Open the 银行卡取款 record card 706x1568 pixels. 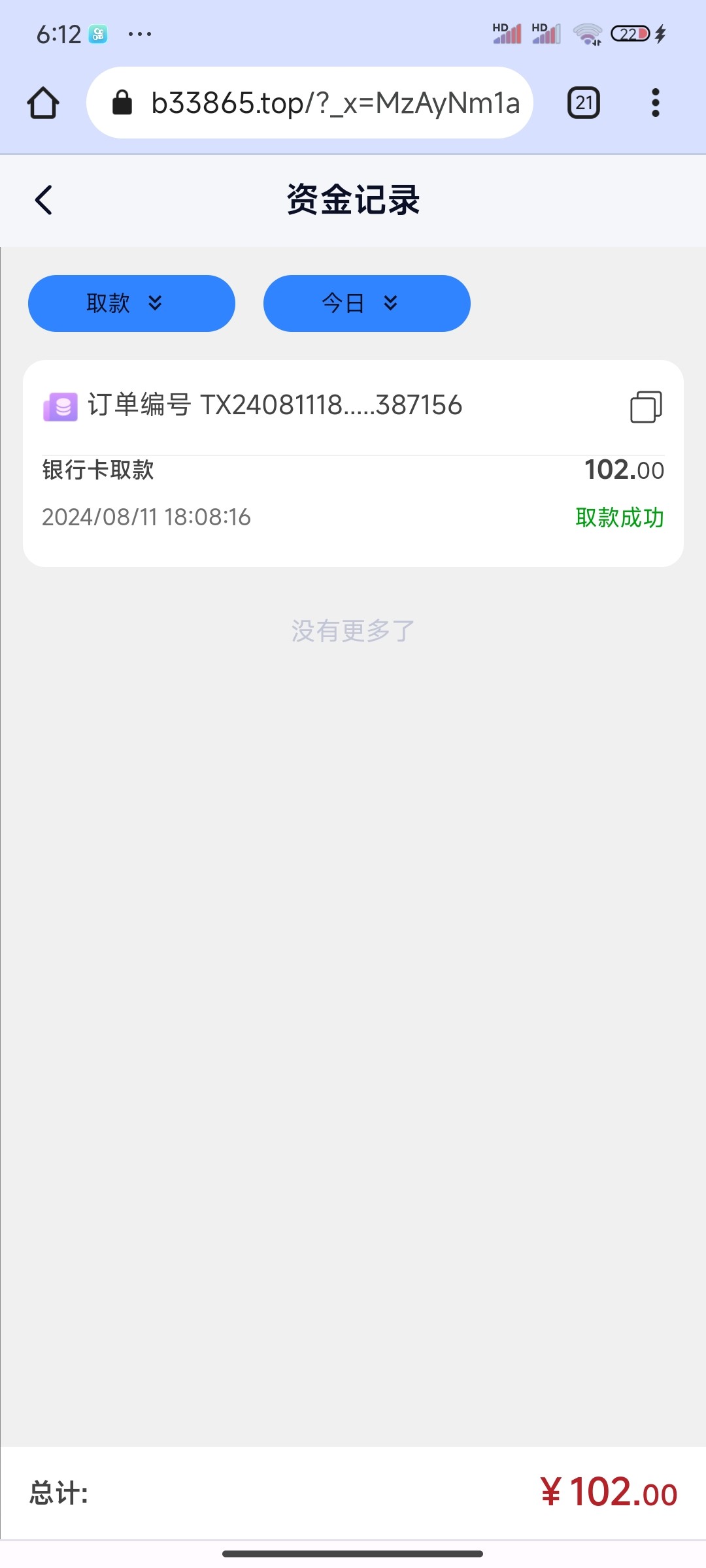(x=353, y=493)
